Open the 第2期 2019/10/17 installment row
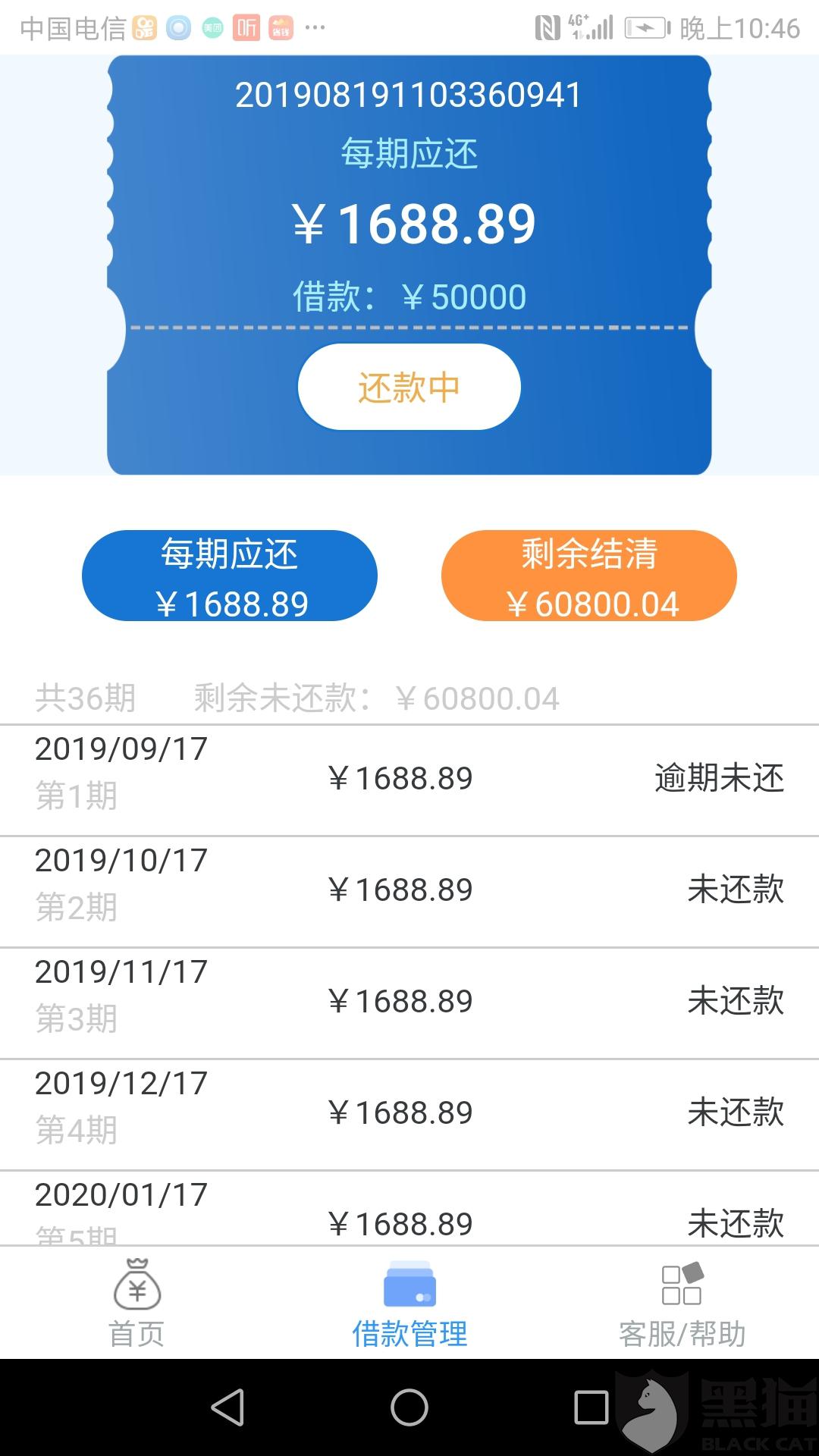This screenshot has height=1456, width=819. pyautogui.click(x=409, y=892)
